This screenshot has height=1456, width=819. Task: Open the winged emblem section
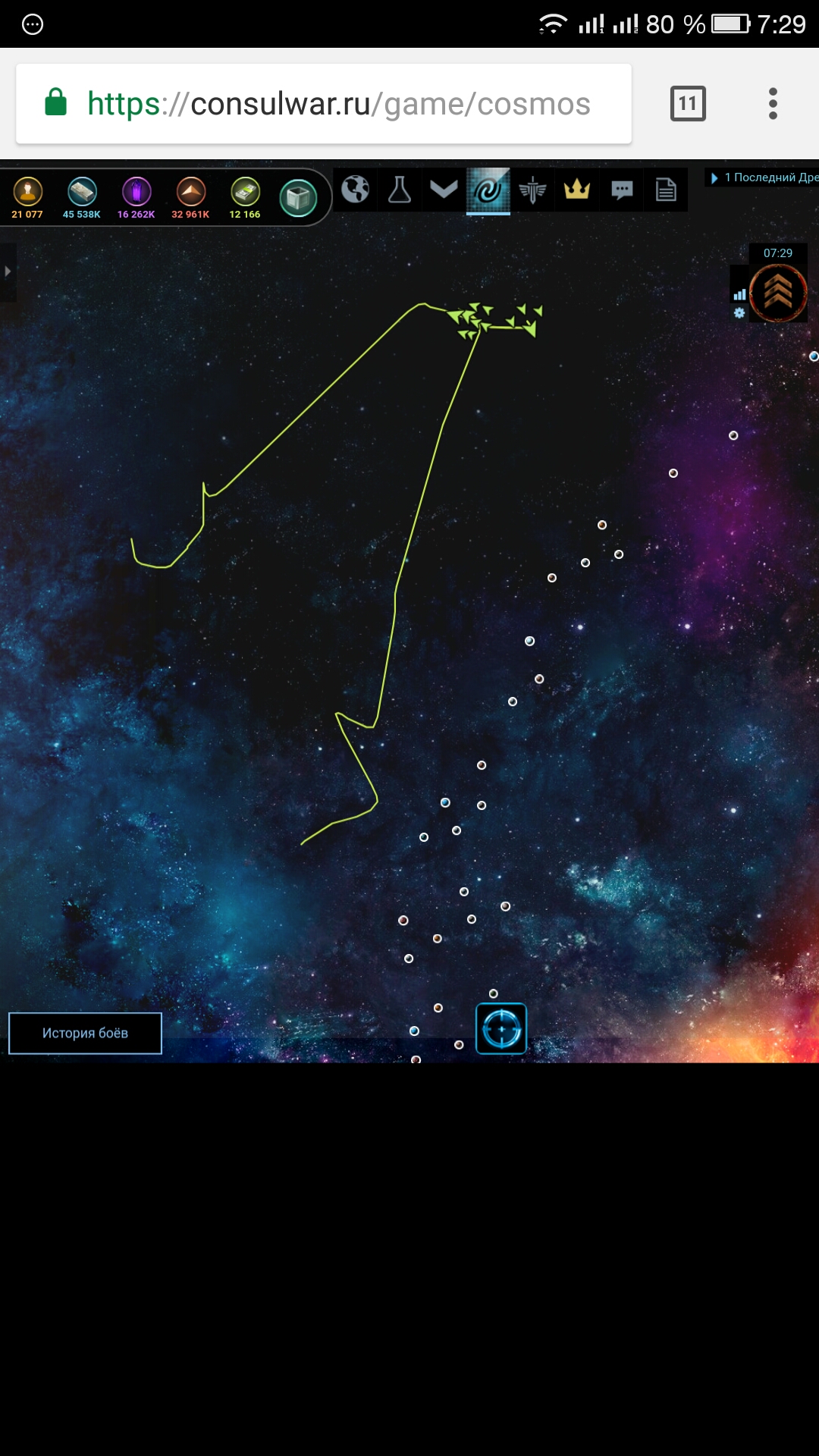tap(532, 190)
